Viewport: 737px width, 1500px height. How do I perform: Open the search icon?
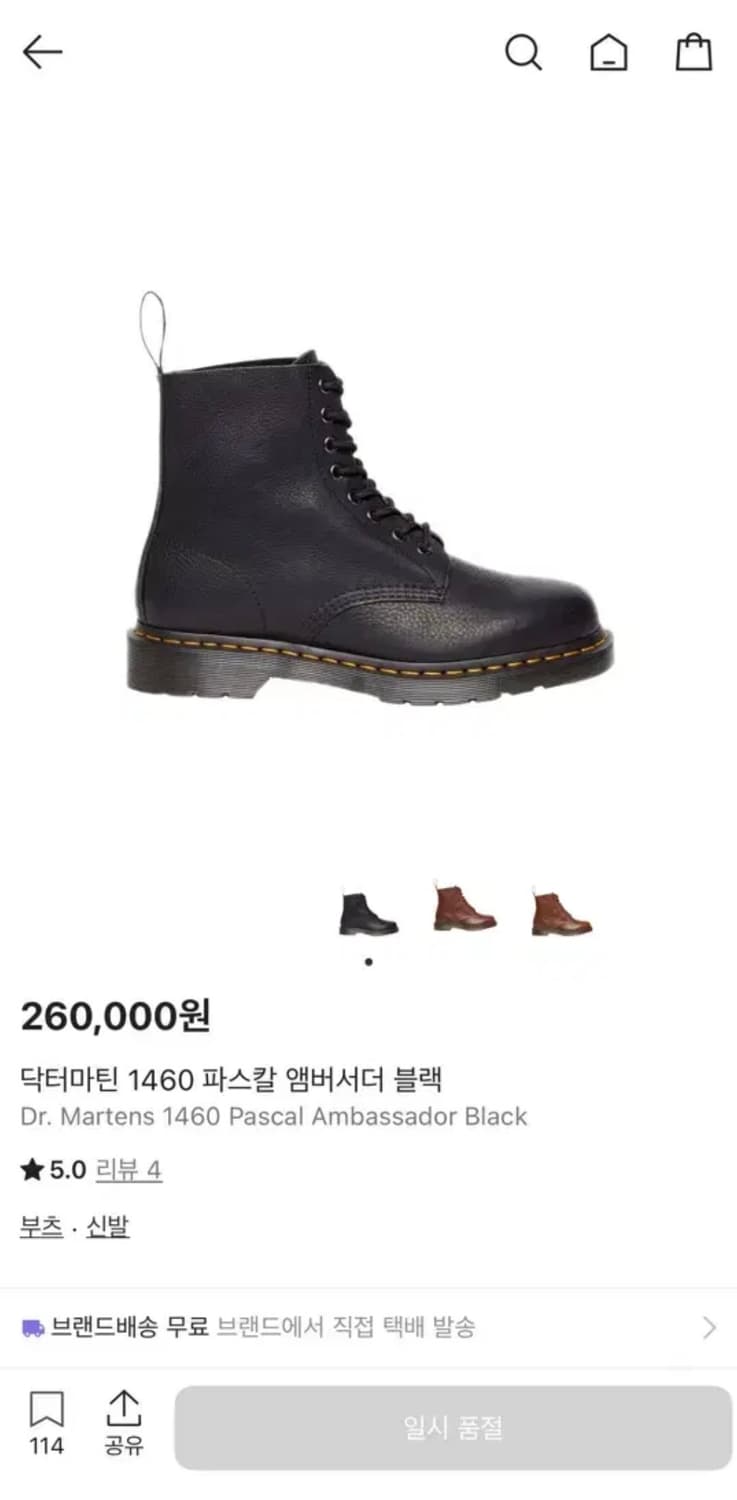point(524,55)
